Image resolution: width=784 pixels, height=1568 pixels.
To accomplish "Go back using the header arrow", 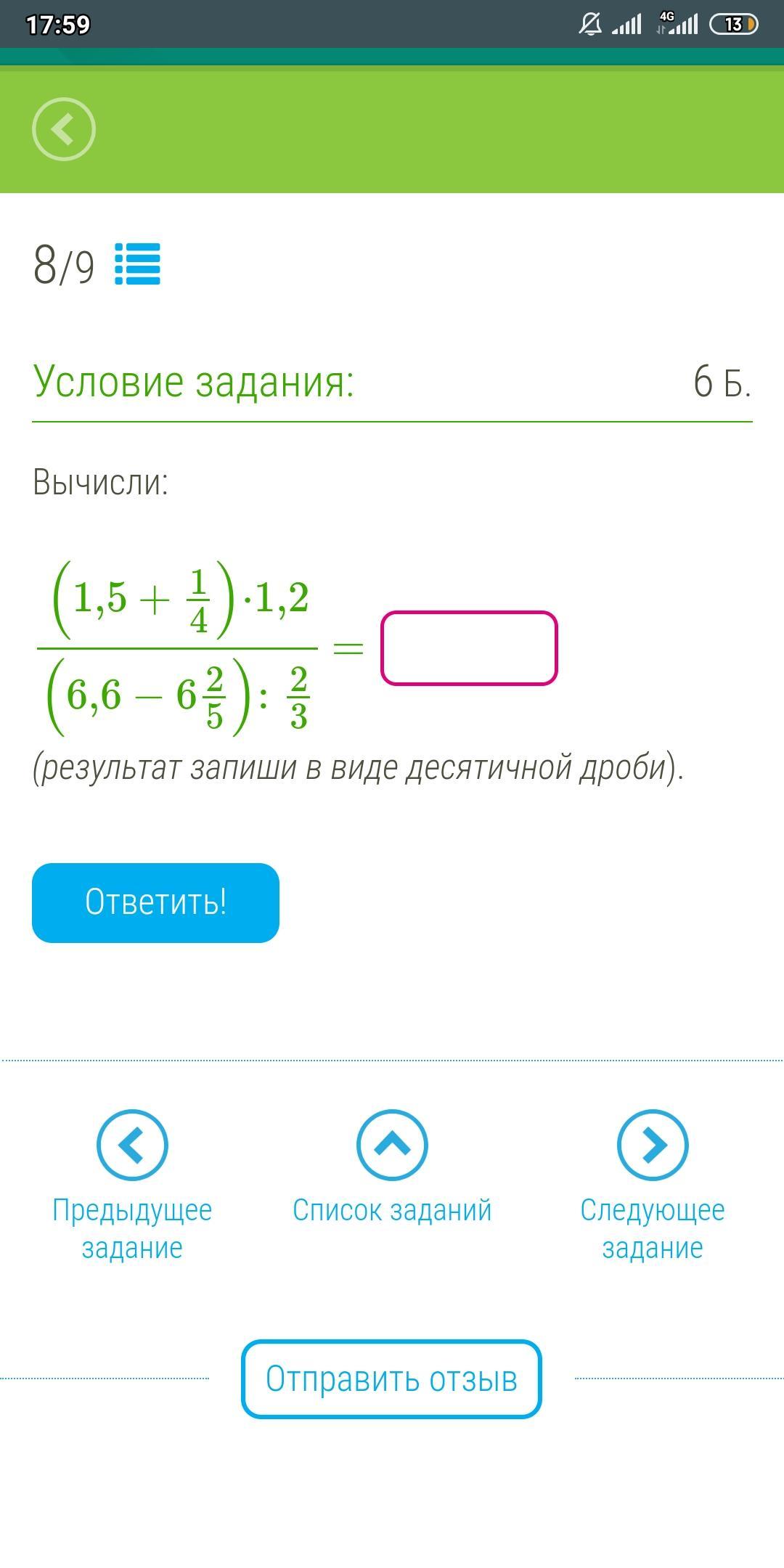I will pyautogui.click(x=64, y=129).
